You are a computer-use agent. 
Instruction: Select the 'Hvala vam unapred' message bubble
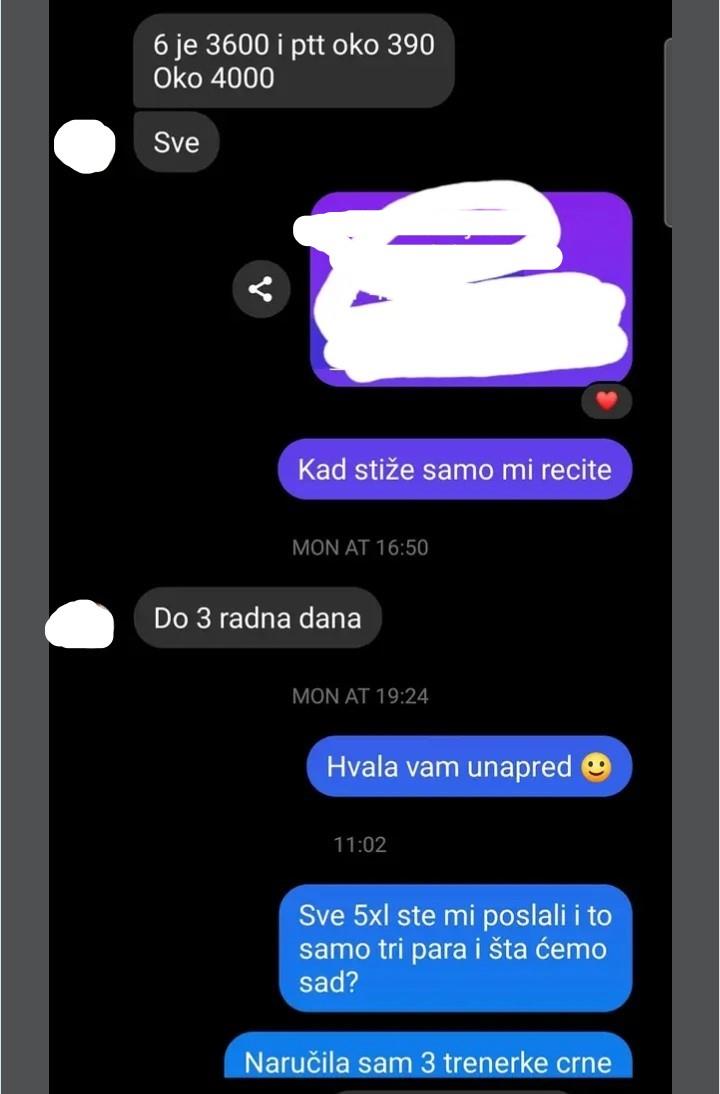(469, 766)
